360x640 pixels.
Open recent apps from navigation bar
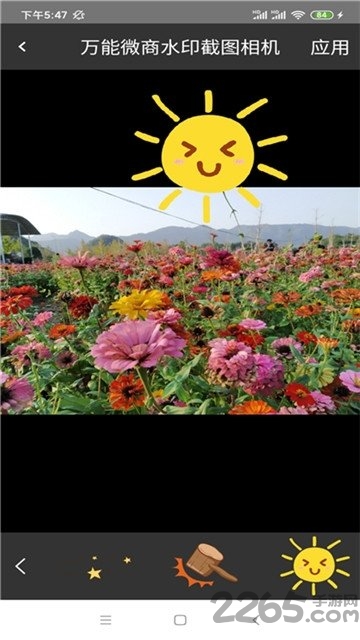[x=106, y=620]
